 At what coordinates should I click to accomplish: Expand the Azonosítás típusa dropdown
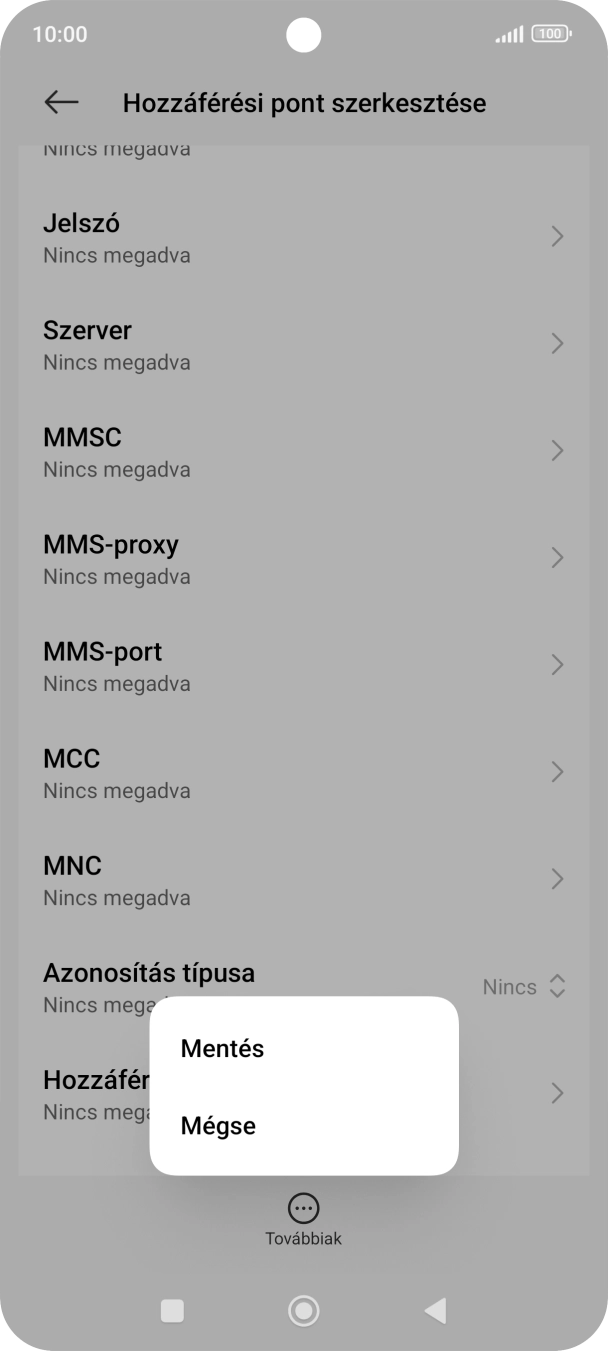[523, 987]
